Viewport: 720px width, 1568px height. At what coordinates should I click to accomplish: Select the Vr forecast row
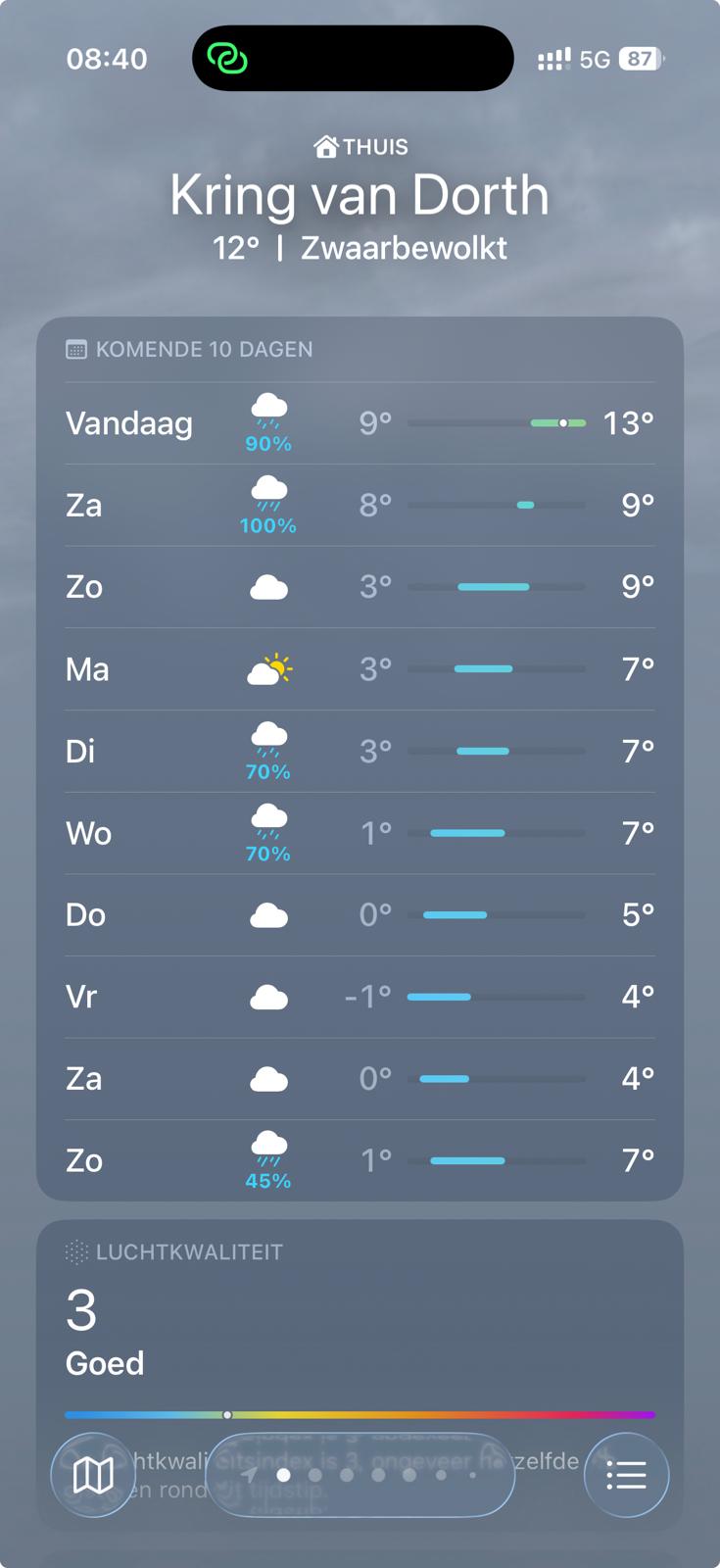(360, 998)
